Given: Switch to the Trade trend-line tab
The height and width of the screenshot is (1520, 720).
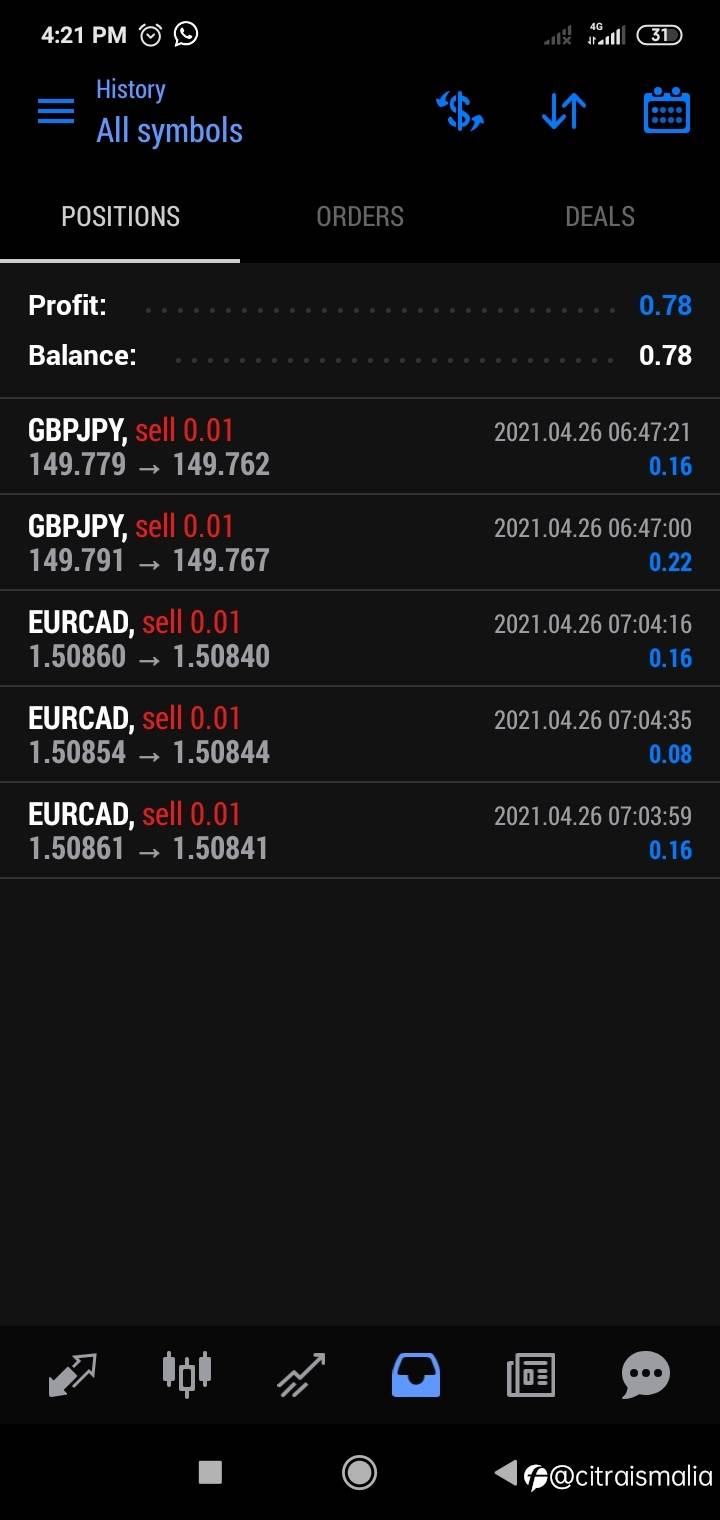Looking at the screenshot, I should click(301, 1375).
